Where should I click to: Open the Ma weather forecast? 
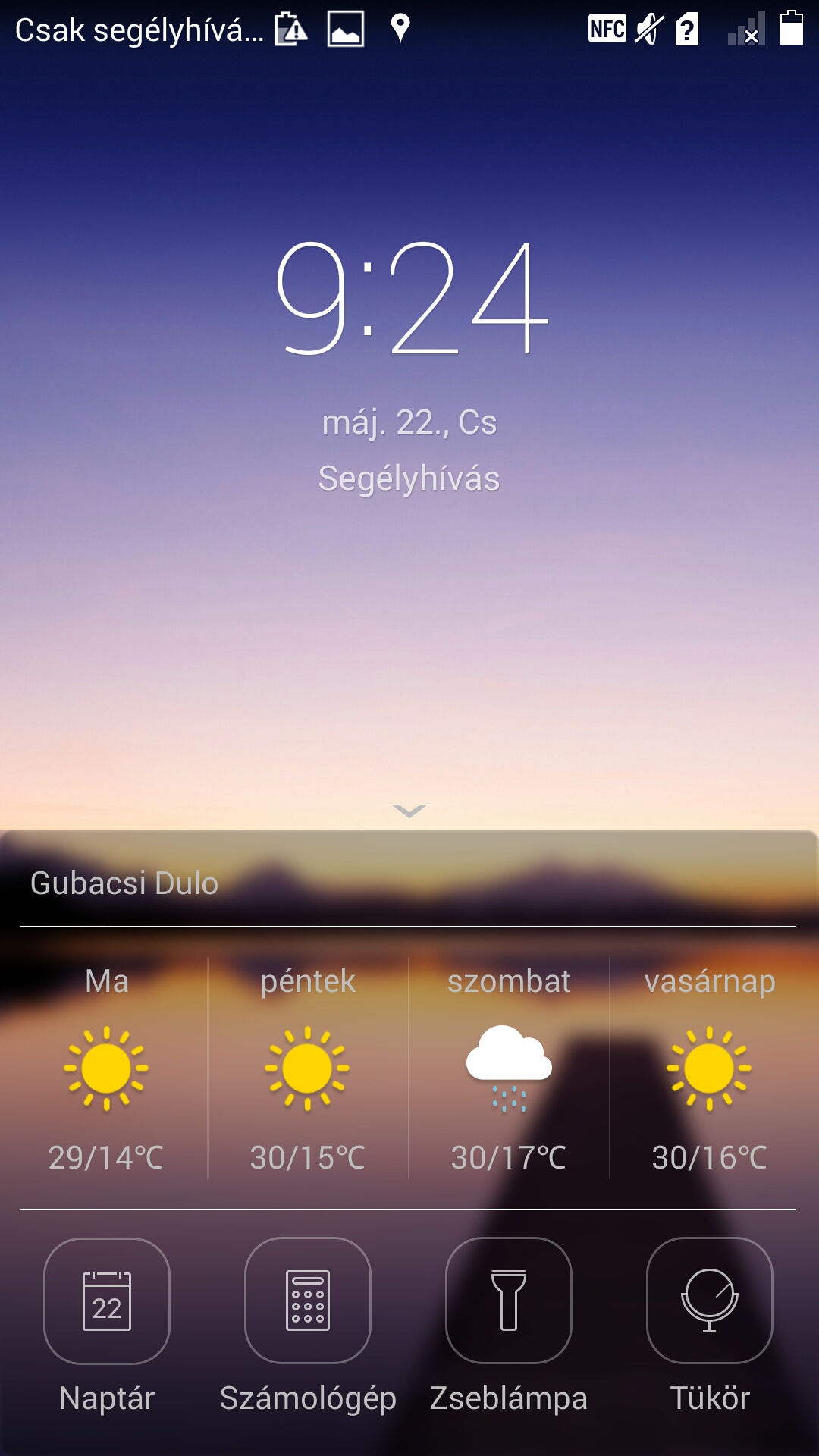click(107, 1068)
